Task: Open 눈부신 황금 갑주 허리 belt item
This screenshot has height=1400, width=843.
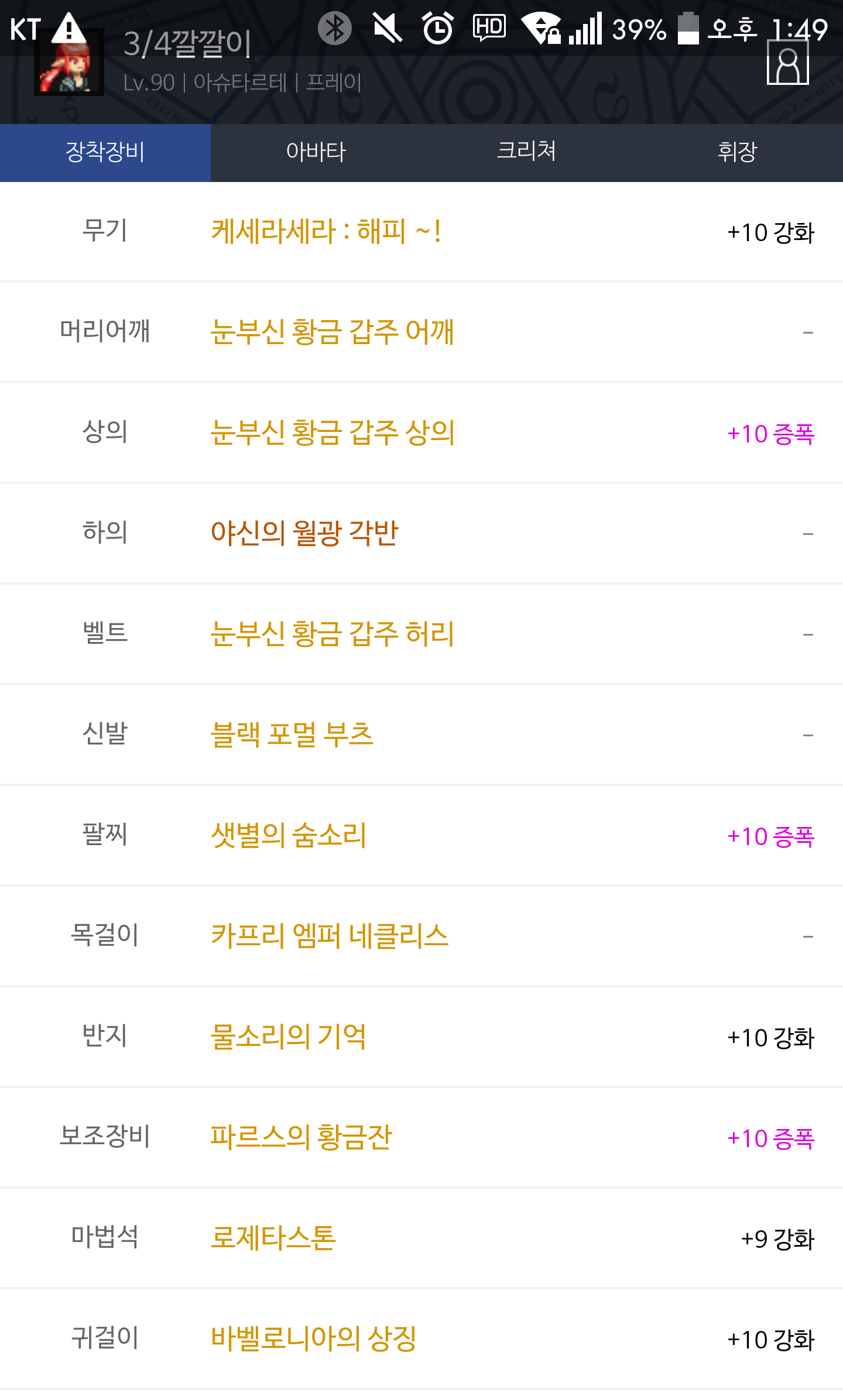Action: (332, 634)
